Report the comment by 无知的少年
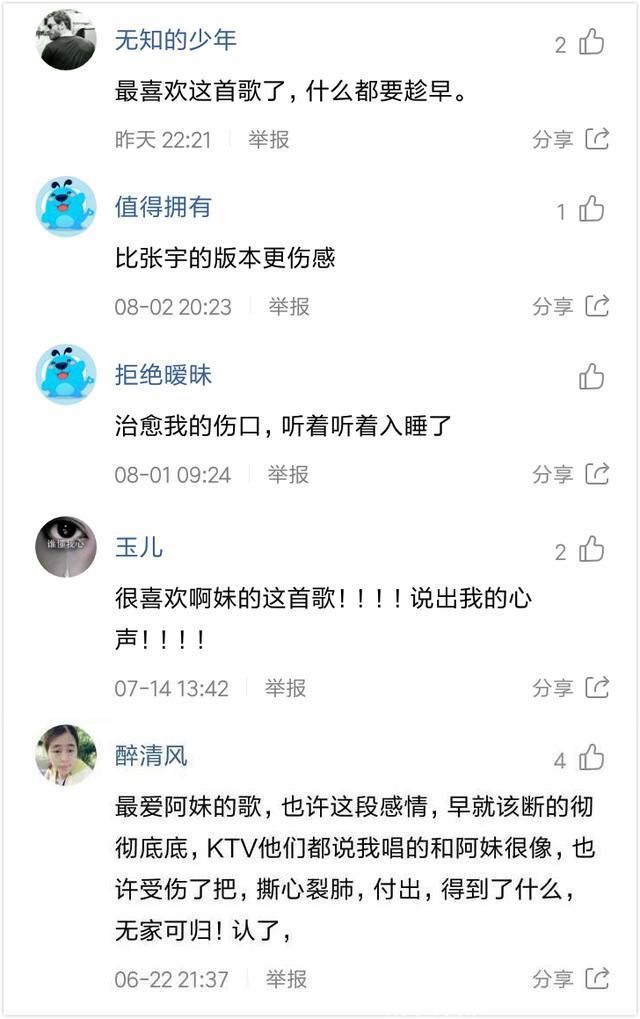 coord(268,139)
